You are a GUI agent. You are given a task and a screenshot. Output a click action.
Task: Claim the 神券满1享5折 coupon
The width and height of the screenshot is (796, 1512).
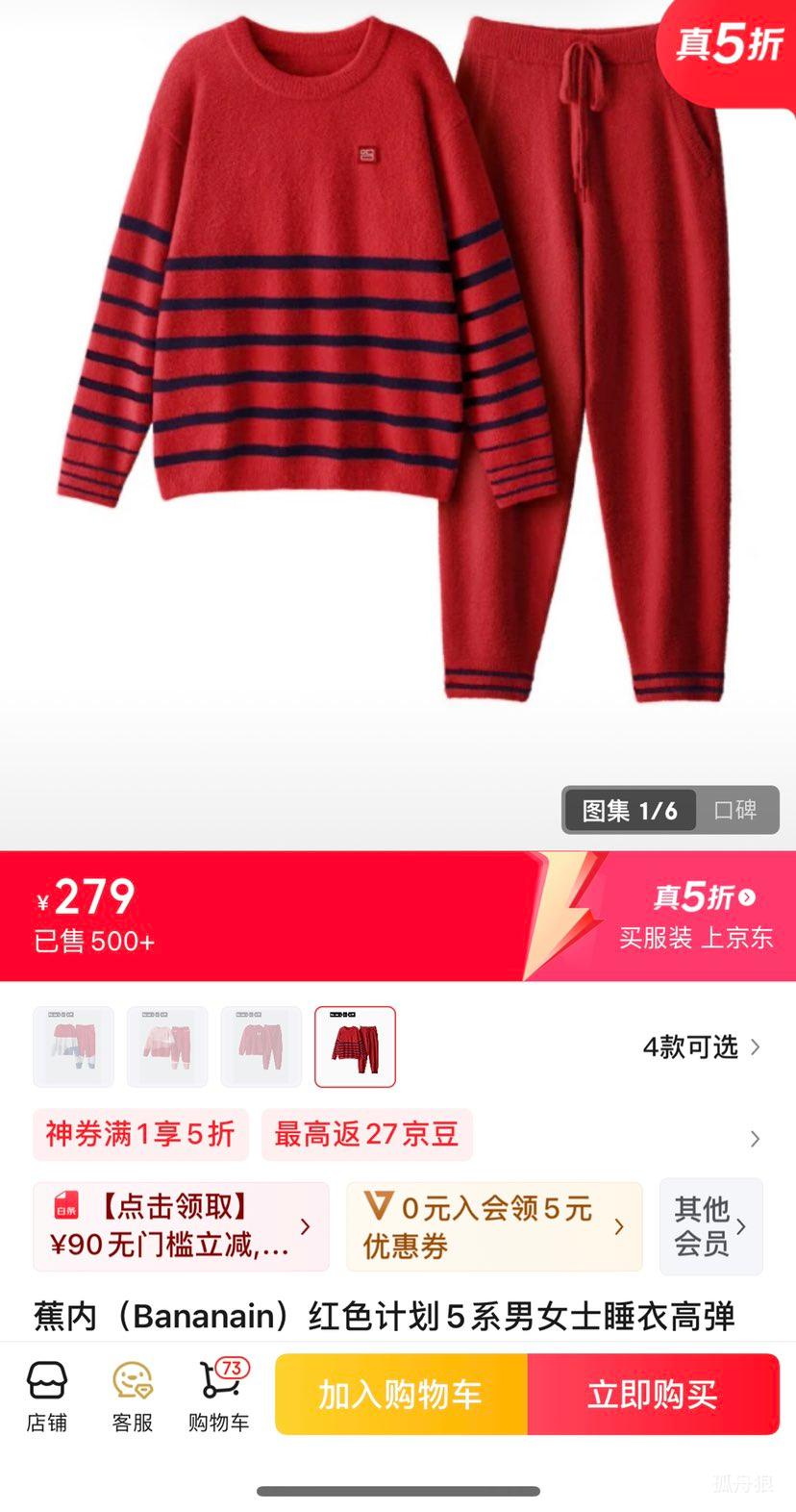point(140,1135)
